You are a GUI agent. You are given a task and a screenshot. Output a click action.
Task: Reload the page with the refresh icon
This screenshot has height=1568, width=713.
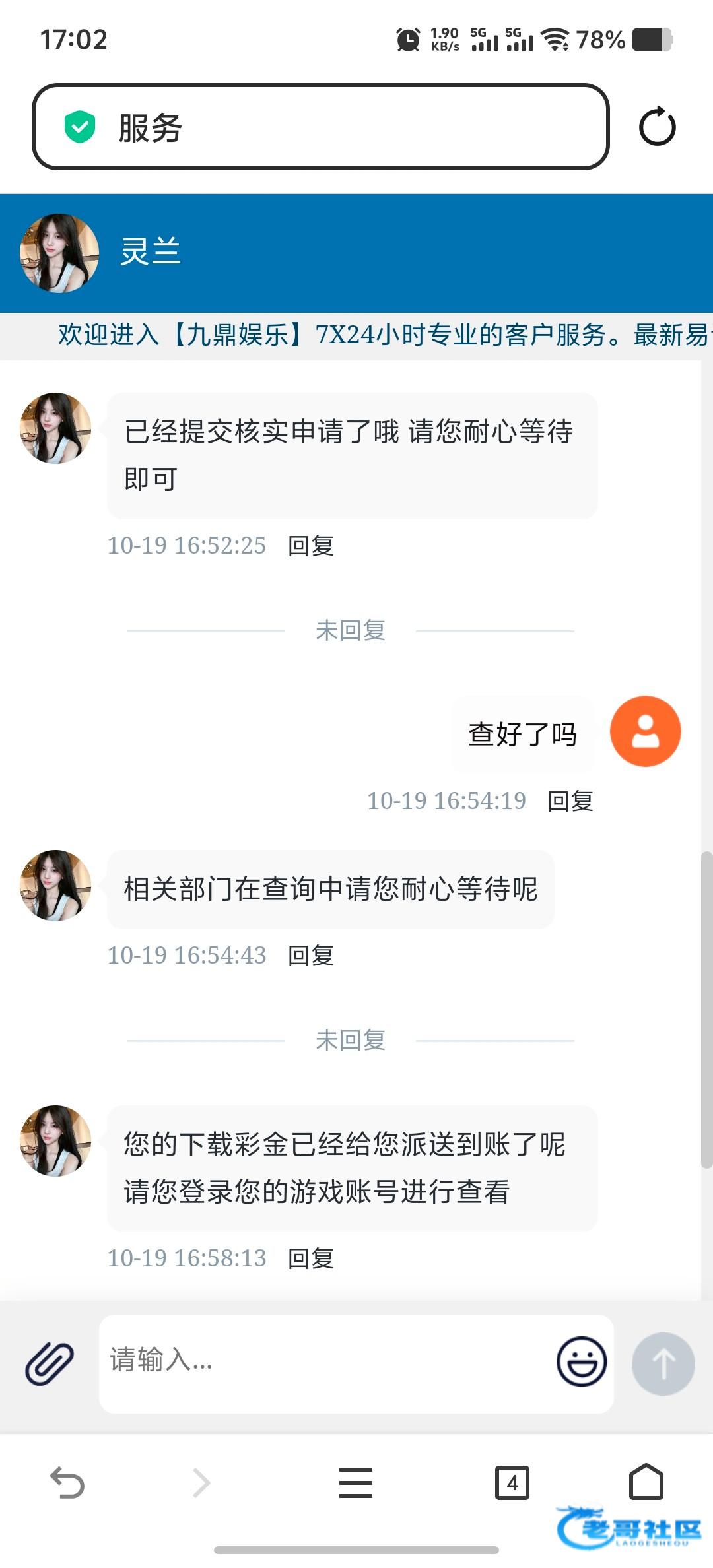coord(657,126)
